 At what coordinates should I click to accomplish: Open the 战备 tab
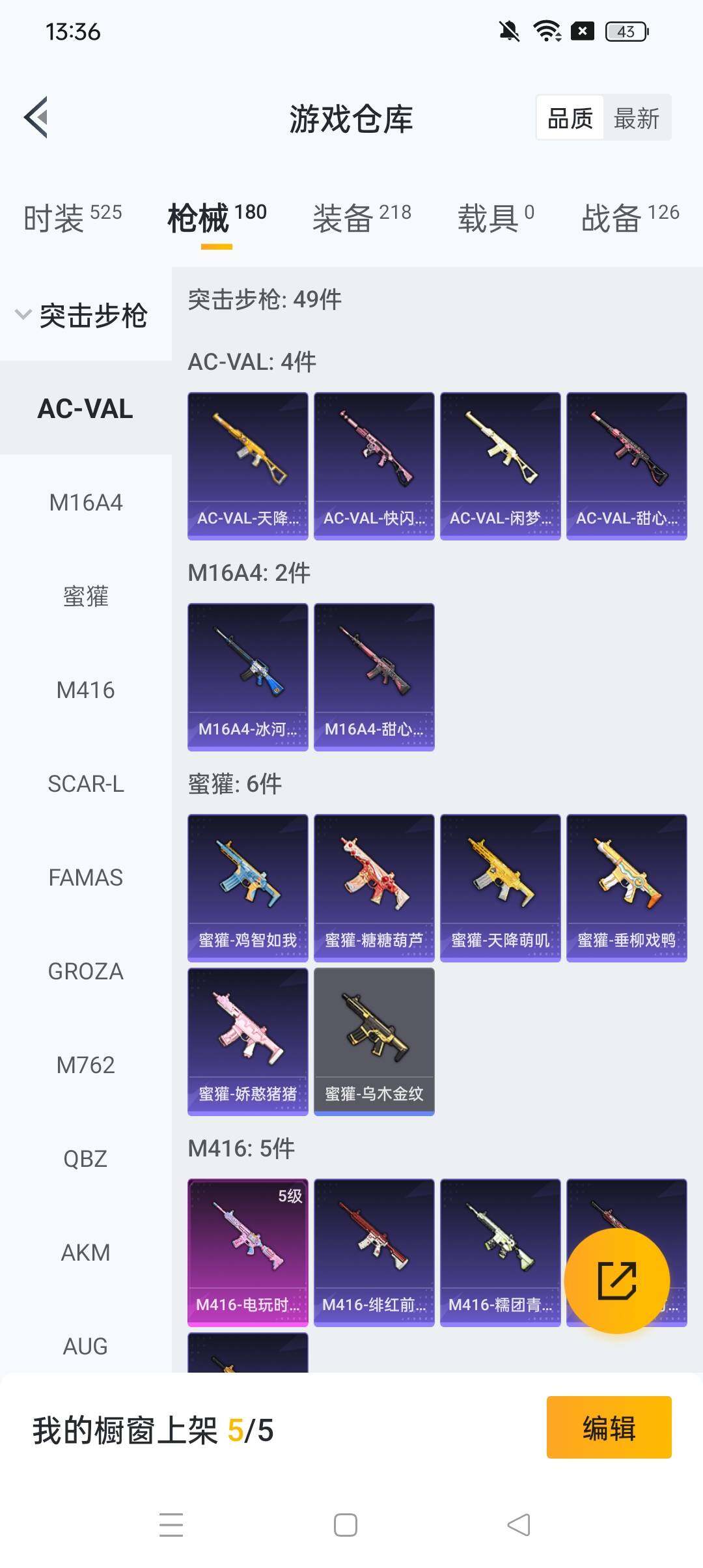point(629,218)
